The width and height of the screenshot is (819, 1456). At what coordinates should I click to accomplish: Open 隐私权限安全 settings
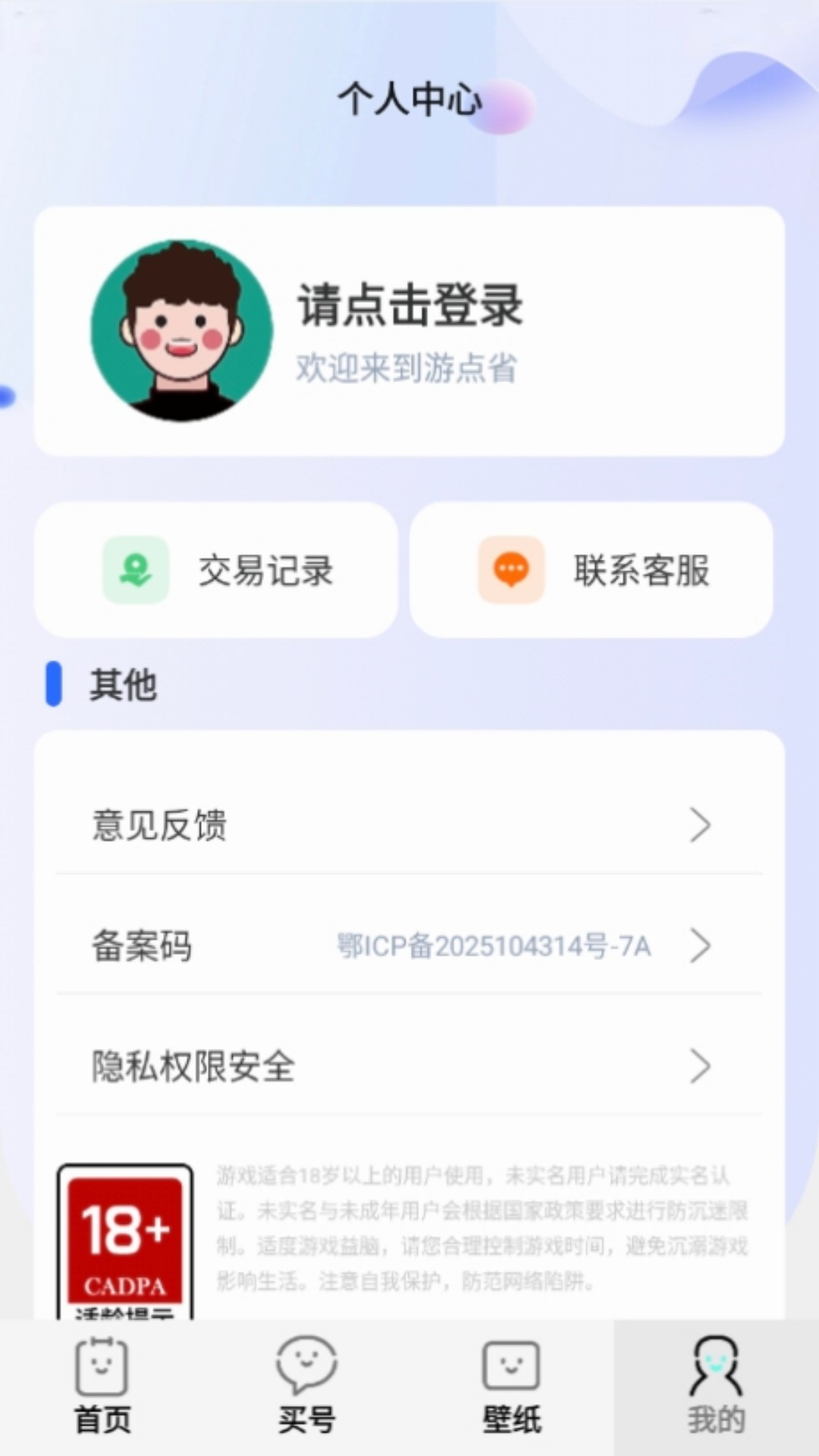click(409, 1066)
